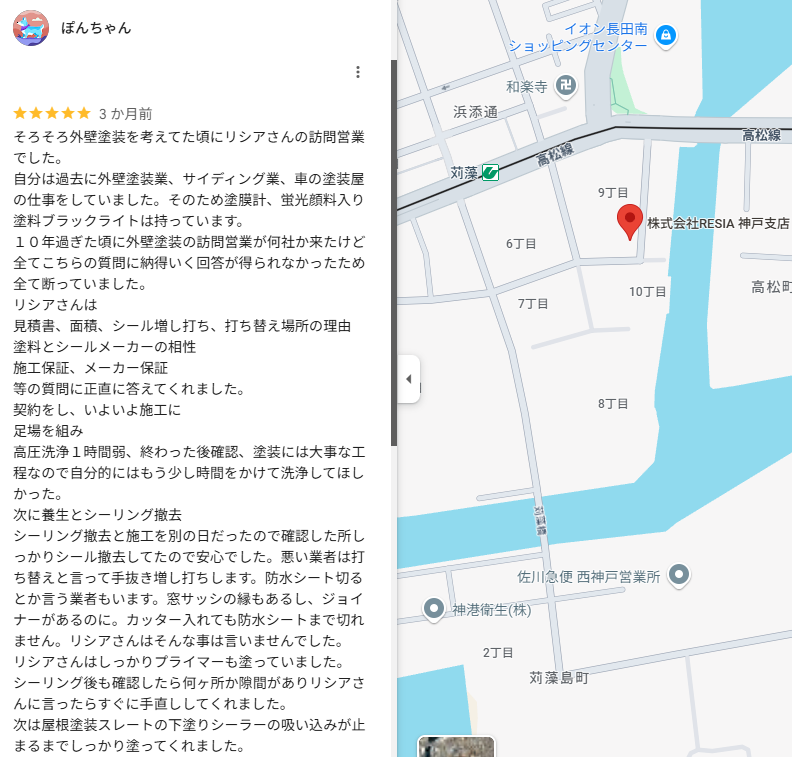This screenshot has height=757, width=792.
Task: Select 和楽寺 temple on the map
Action: point(566,86)
